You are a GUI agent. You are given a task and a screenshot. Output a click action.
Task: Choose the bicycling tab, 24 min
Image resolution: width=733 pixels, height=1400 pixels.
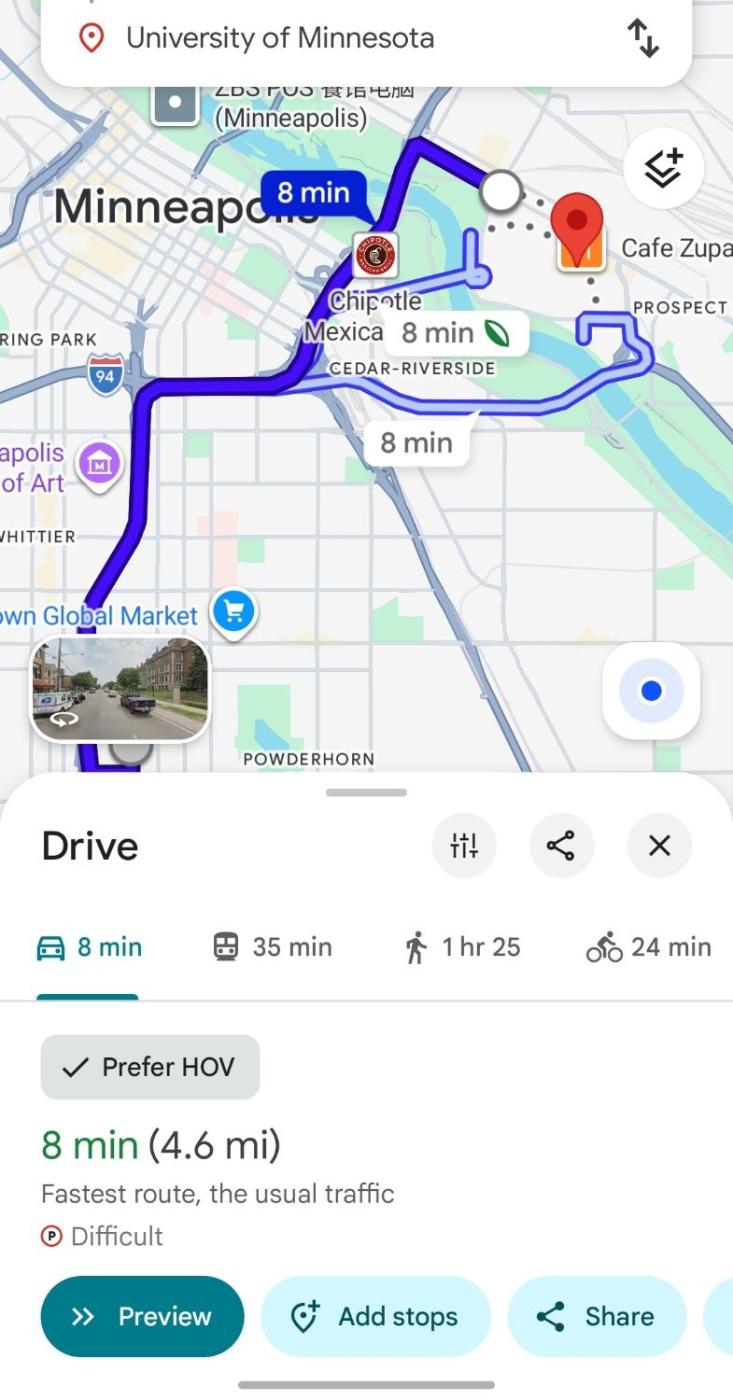[648, 947]
